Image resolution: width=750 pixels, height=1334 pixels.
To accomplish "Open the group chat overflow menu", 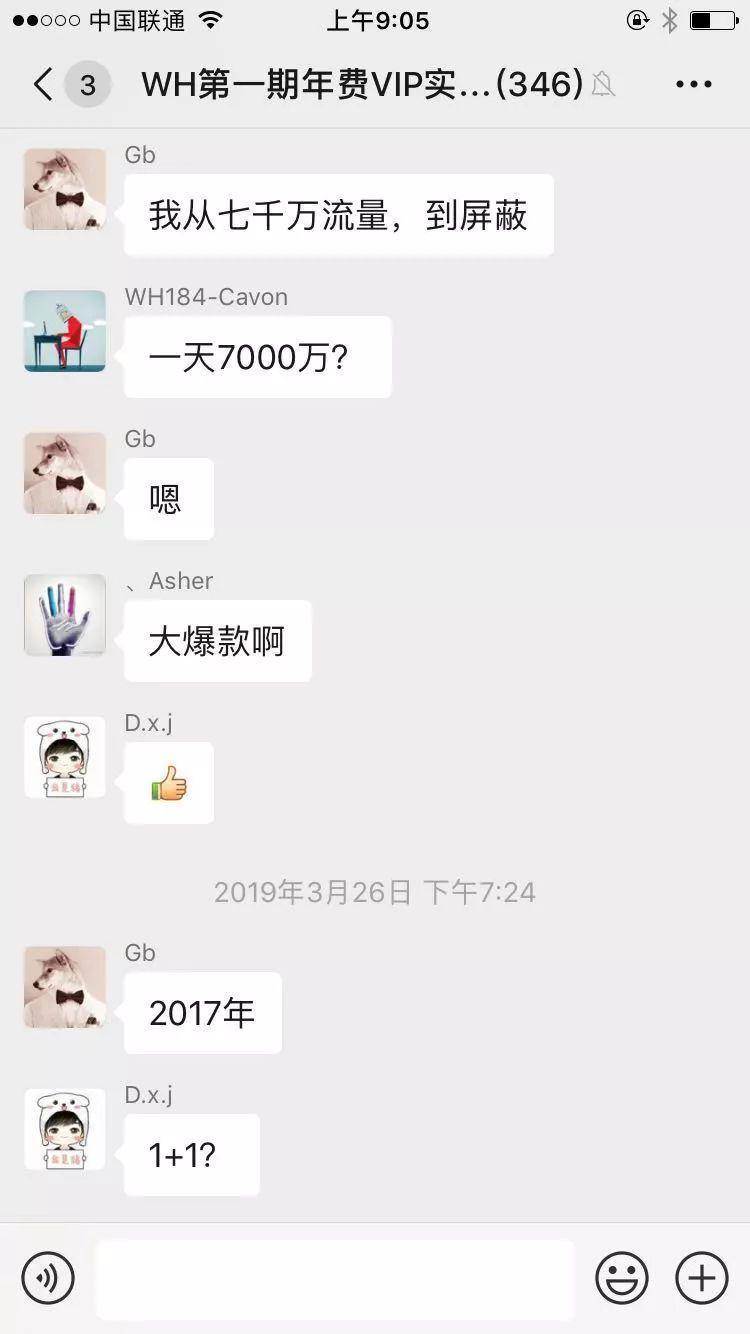I will coord(693,85).
